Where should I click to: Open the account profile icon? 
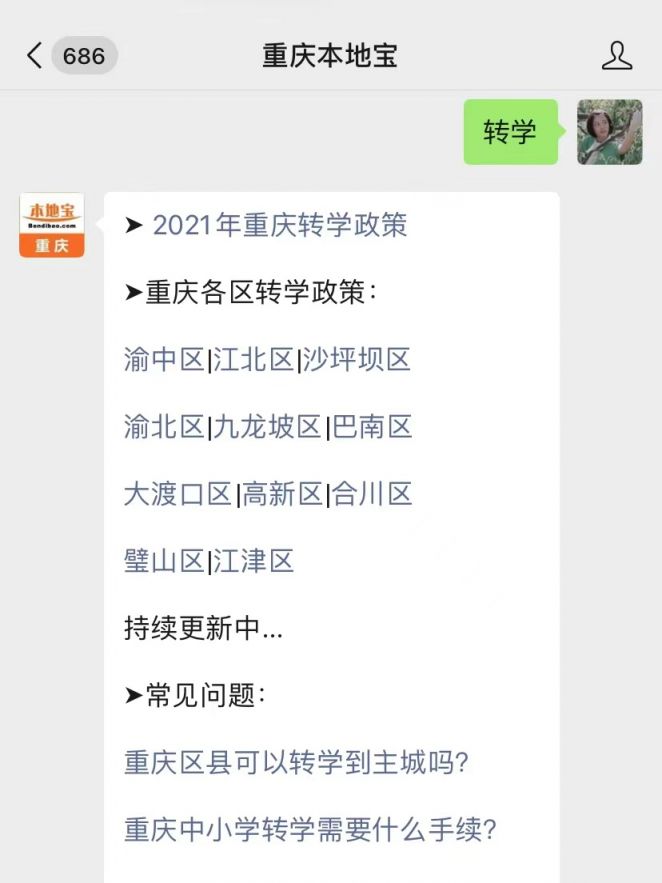(616, 56)
